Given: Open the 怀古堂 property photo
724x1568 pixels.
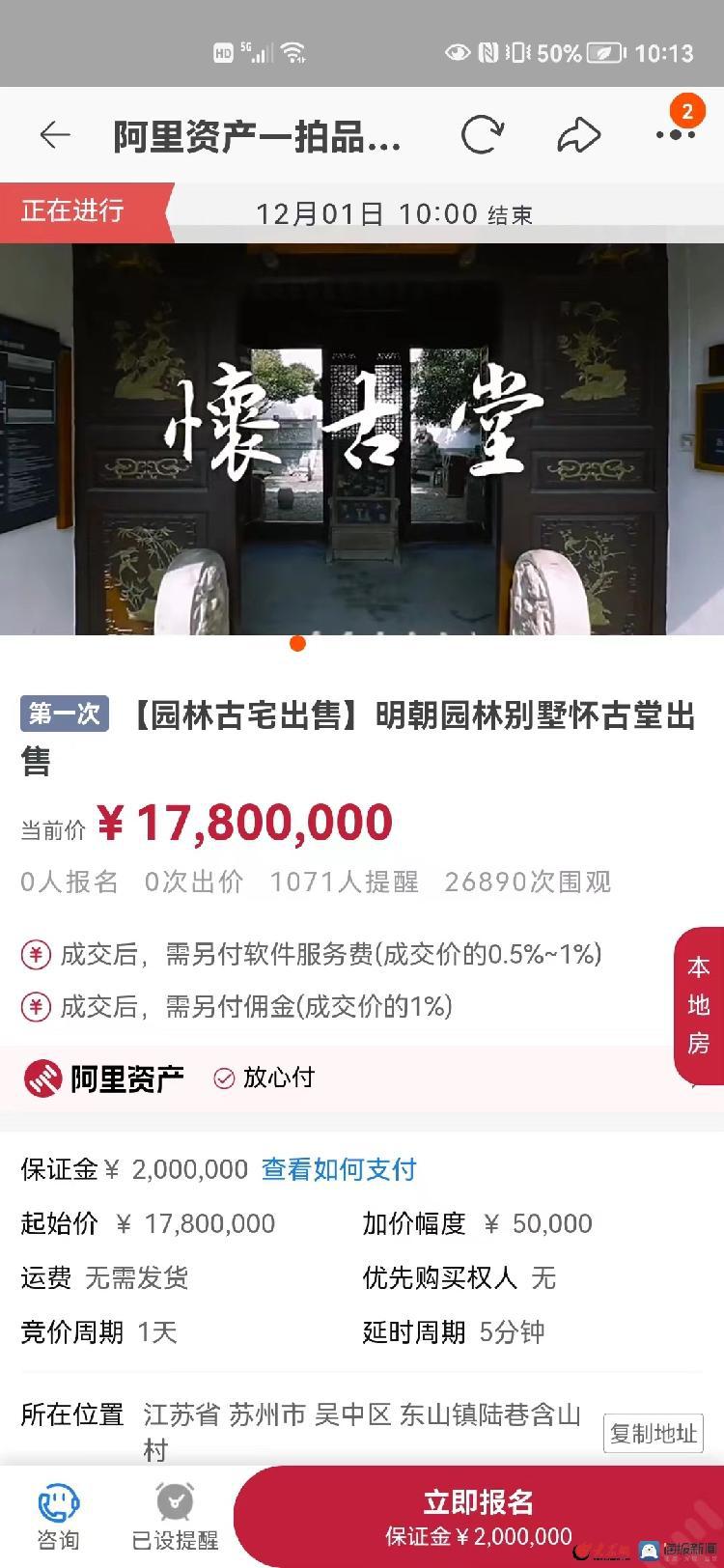Looking at the screenshot, I should click(362, 439).
